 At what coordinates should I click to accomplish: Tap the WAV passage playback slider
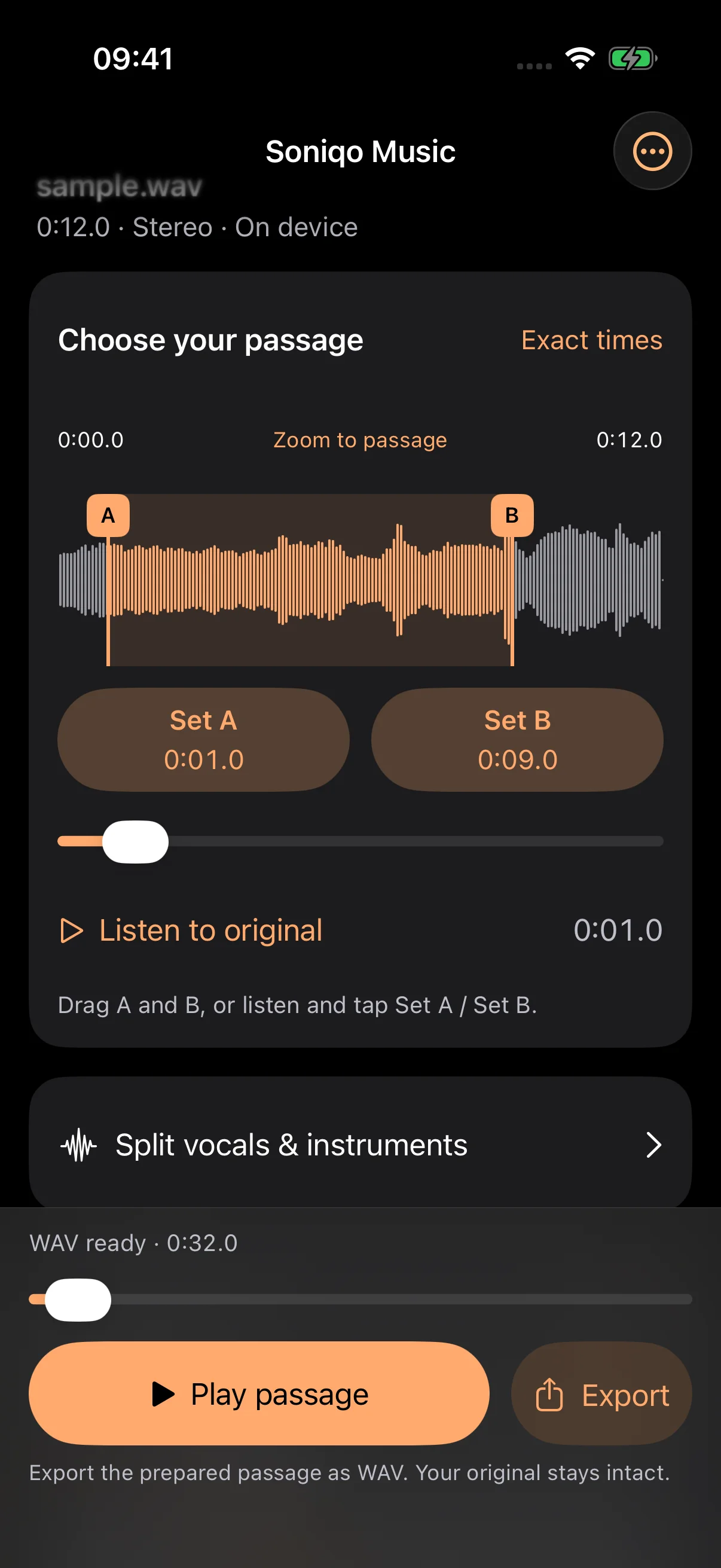(x=360, y=1299)
